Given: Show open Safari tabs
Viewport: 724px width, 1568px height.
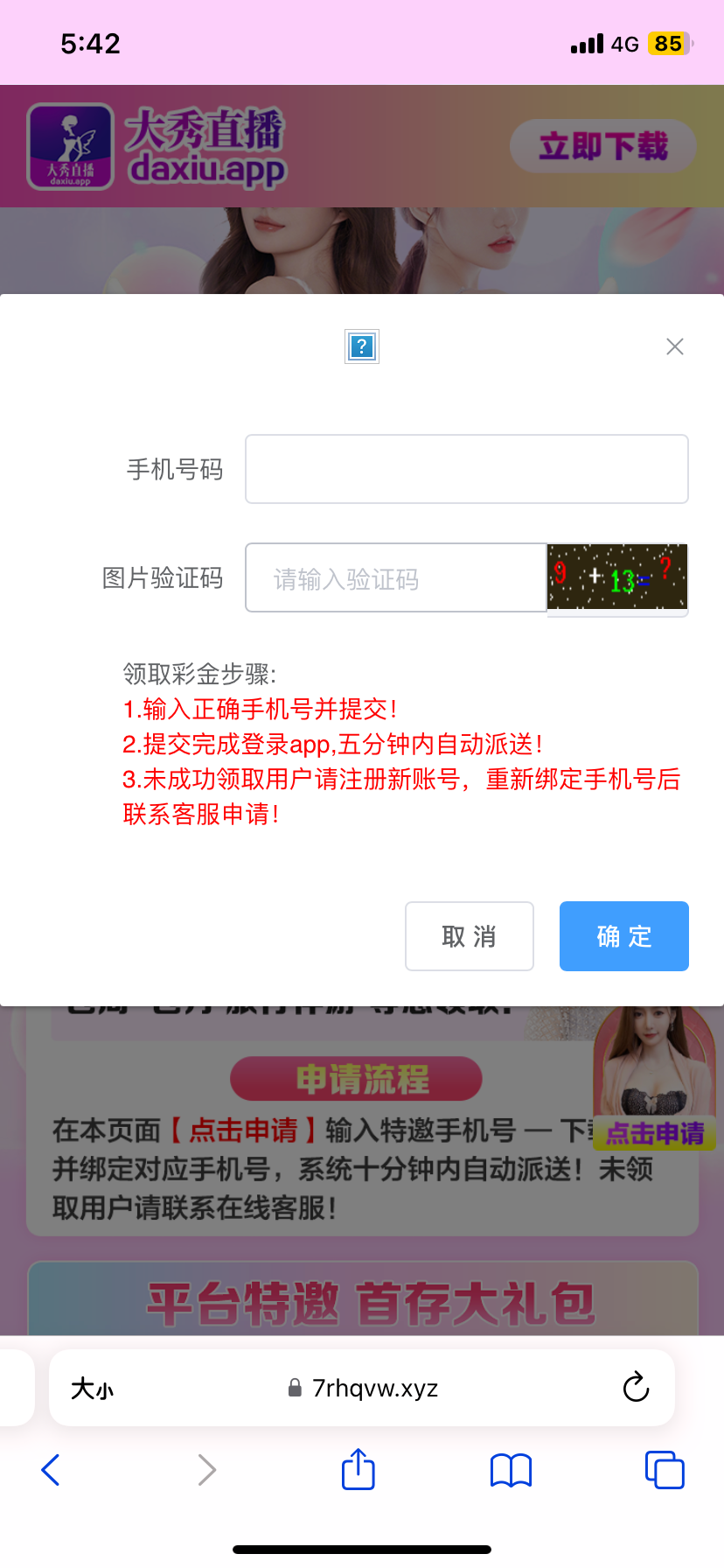Looking at the screenshot, I should pos(665,1470).
